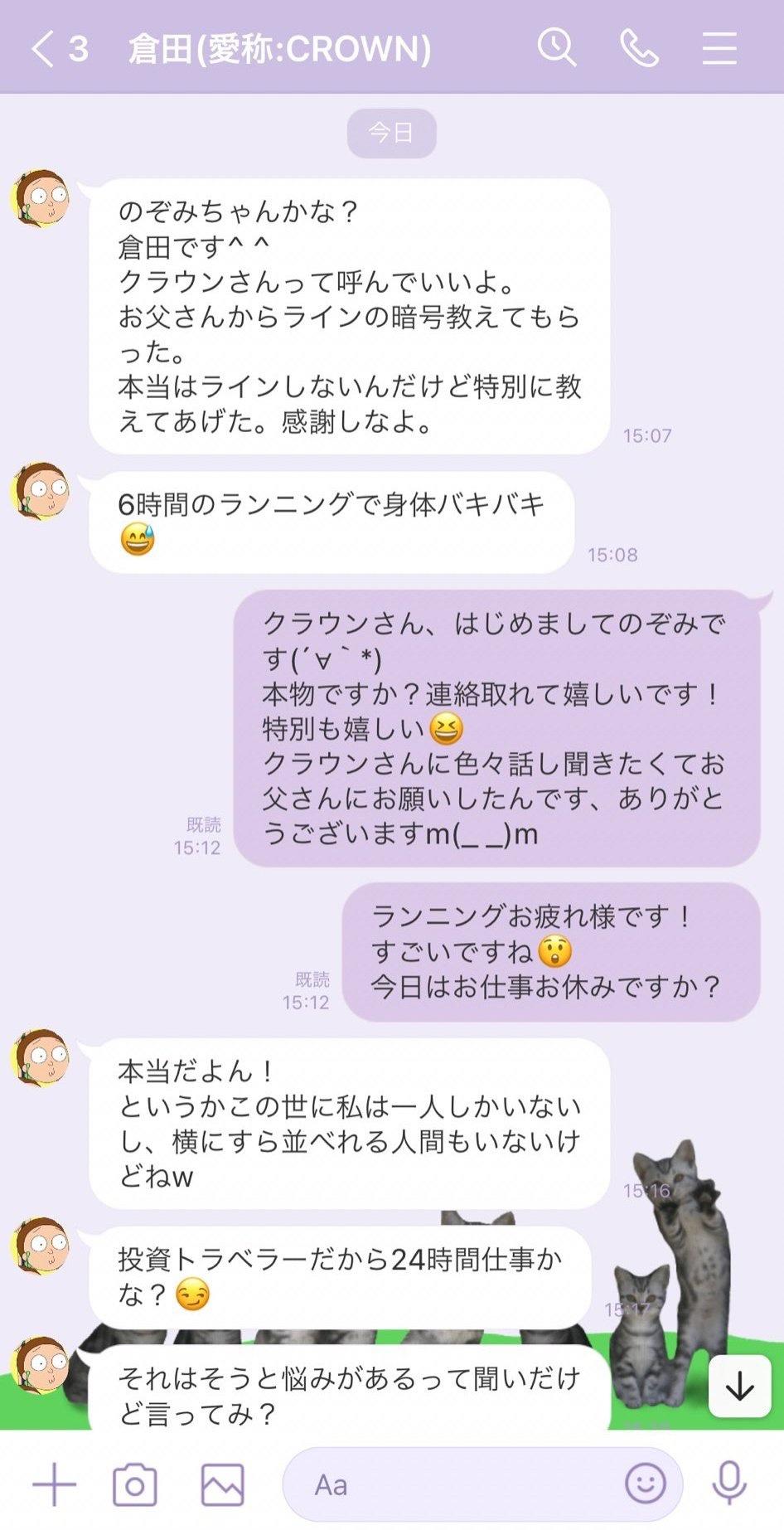Start a voice call with 倉田

[x=639, y=48]
